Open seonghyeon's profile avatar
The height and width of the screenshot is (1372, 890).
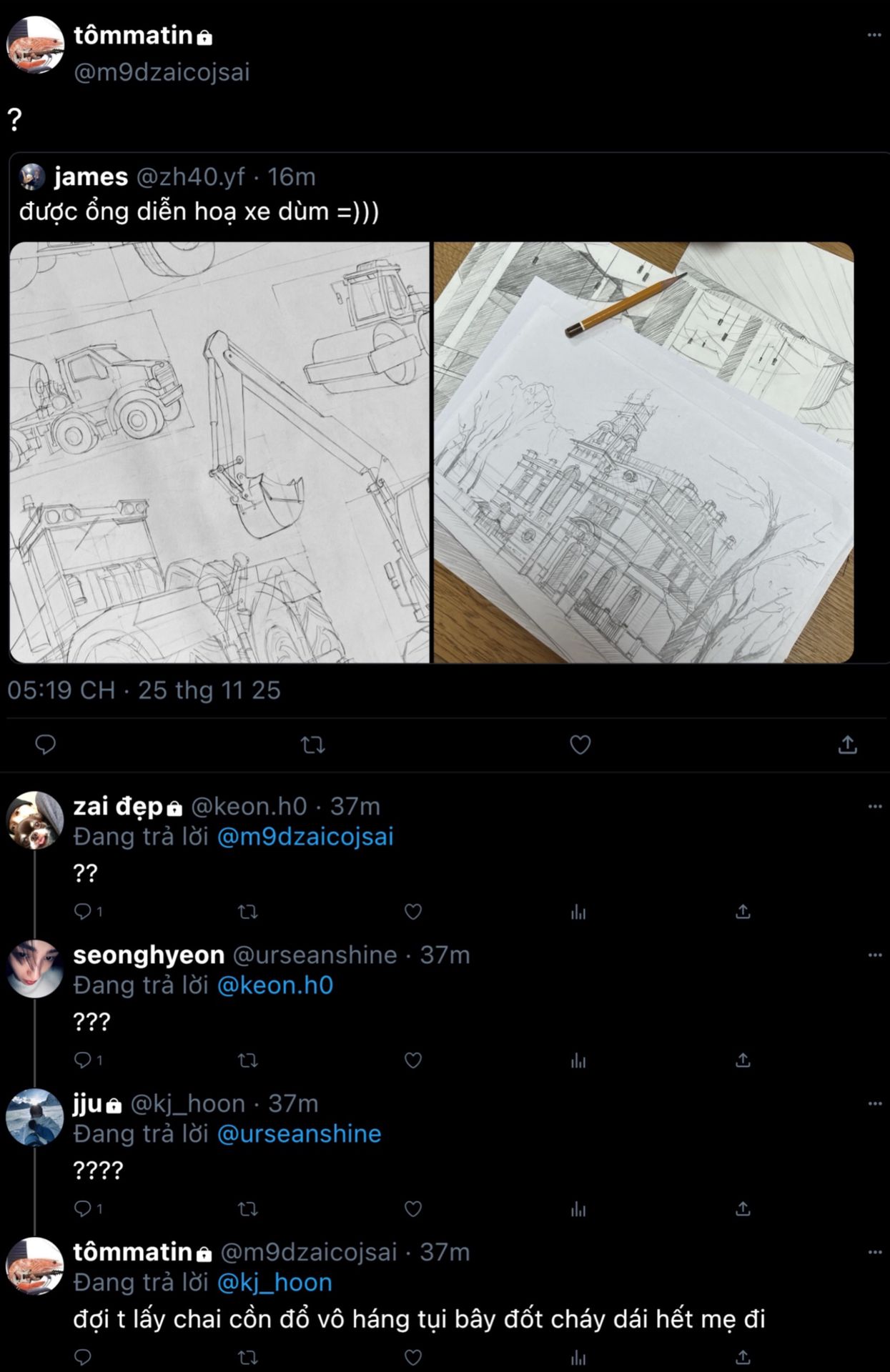[35, 969]
